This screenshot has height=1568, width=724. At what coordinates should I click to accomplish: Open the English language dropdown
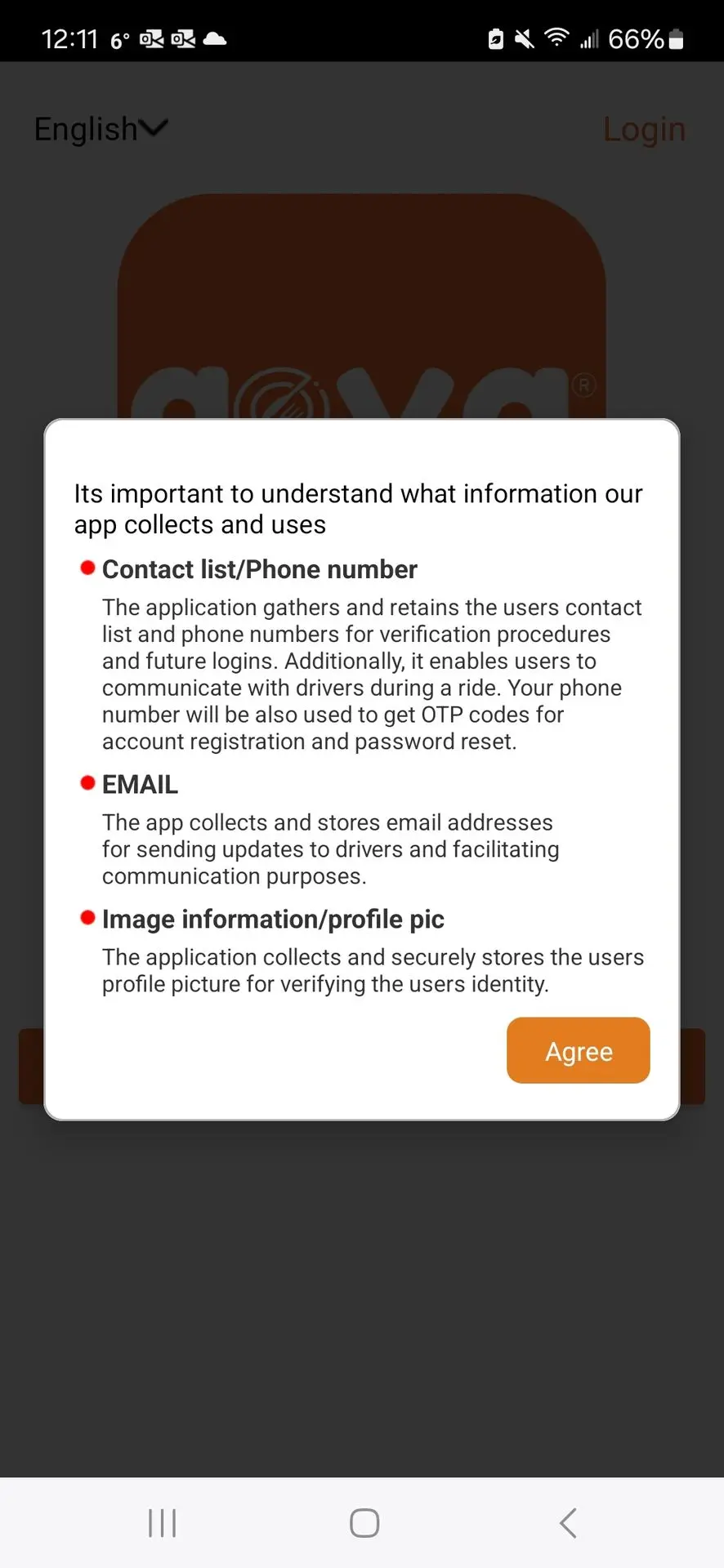(101, 129)
